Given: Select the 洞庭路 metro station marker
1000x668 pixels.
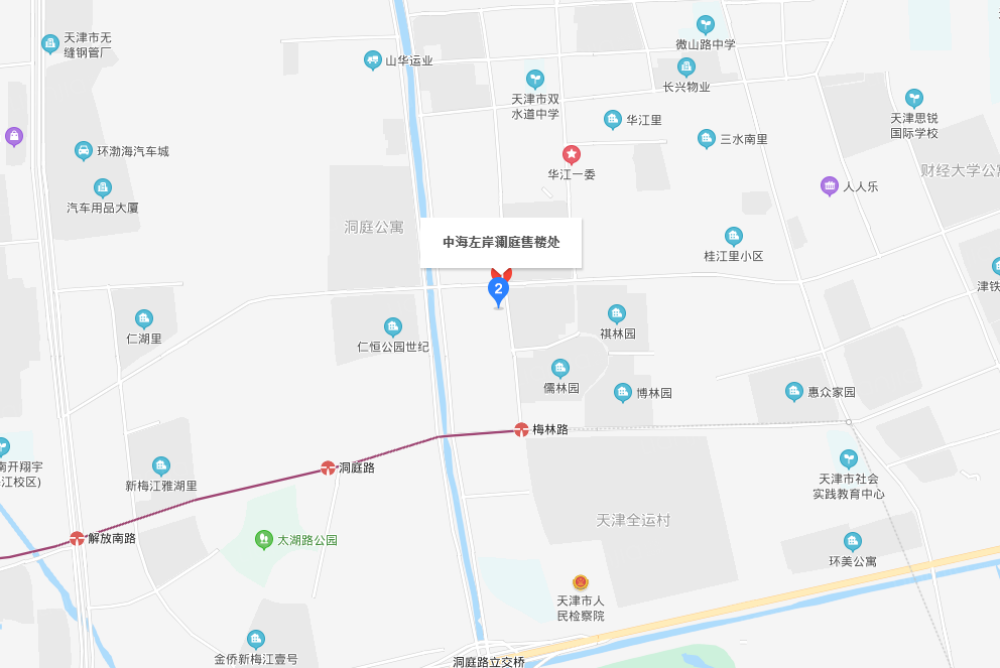Looking at the screenshot, I should pyautogui.click(x=328, y=467).
